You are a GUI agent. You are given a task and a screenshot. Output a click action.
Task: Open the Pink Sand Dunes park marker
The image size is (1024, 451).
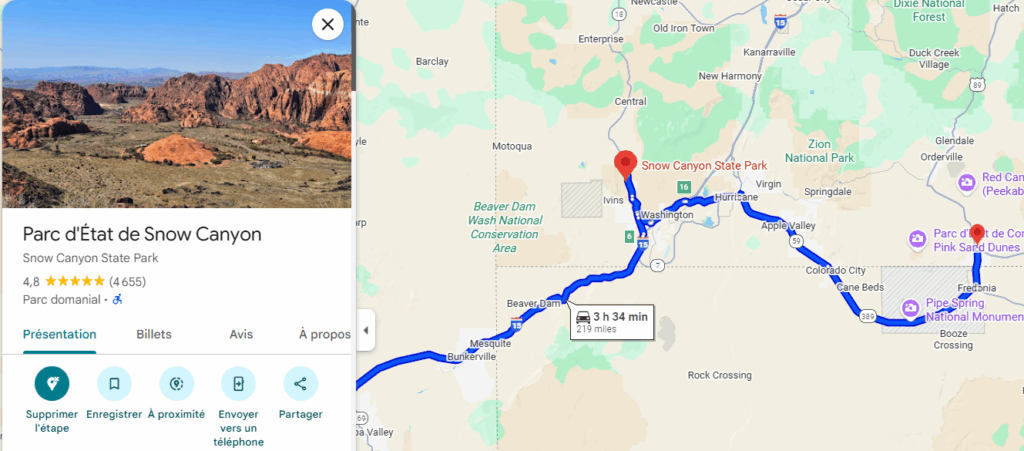[917, 239]
